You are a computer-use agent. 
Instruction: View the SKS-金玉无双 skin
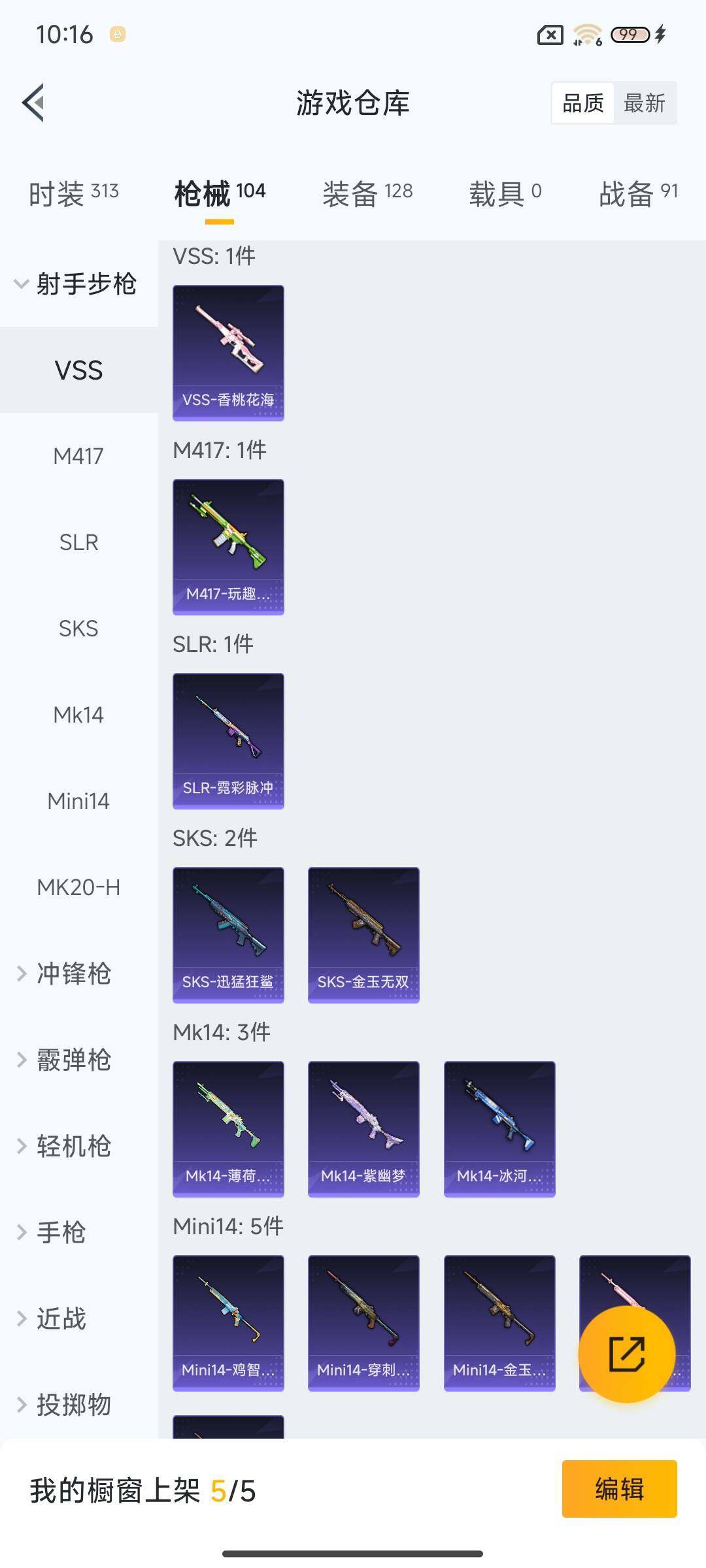coord(363,934)
